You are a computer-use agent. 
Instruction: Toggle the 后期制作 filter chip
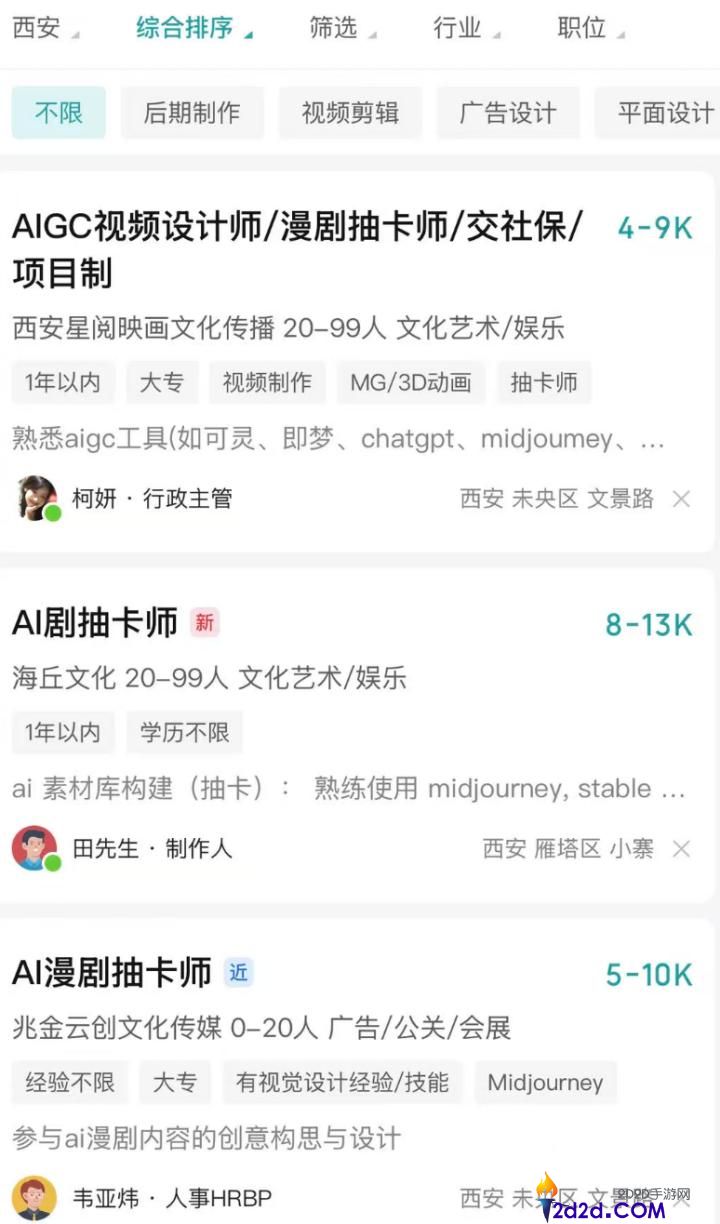(192, 112)
